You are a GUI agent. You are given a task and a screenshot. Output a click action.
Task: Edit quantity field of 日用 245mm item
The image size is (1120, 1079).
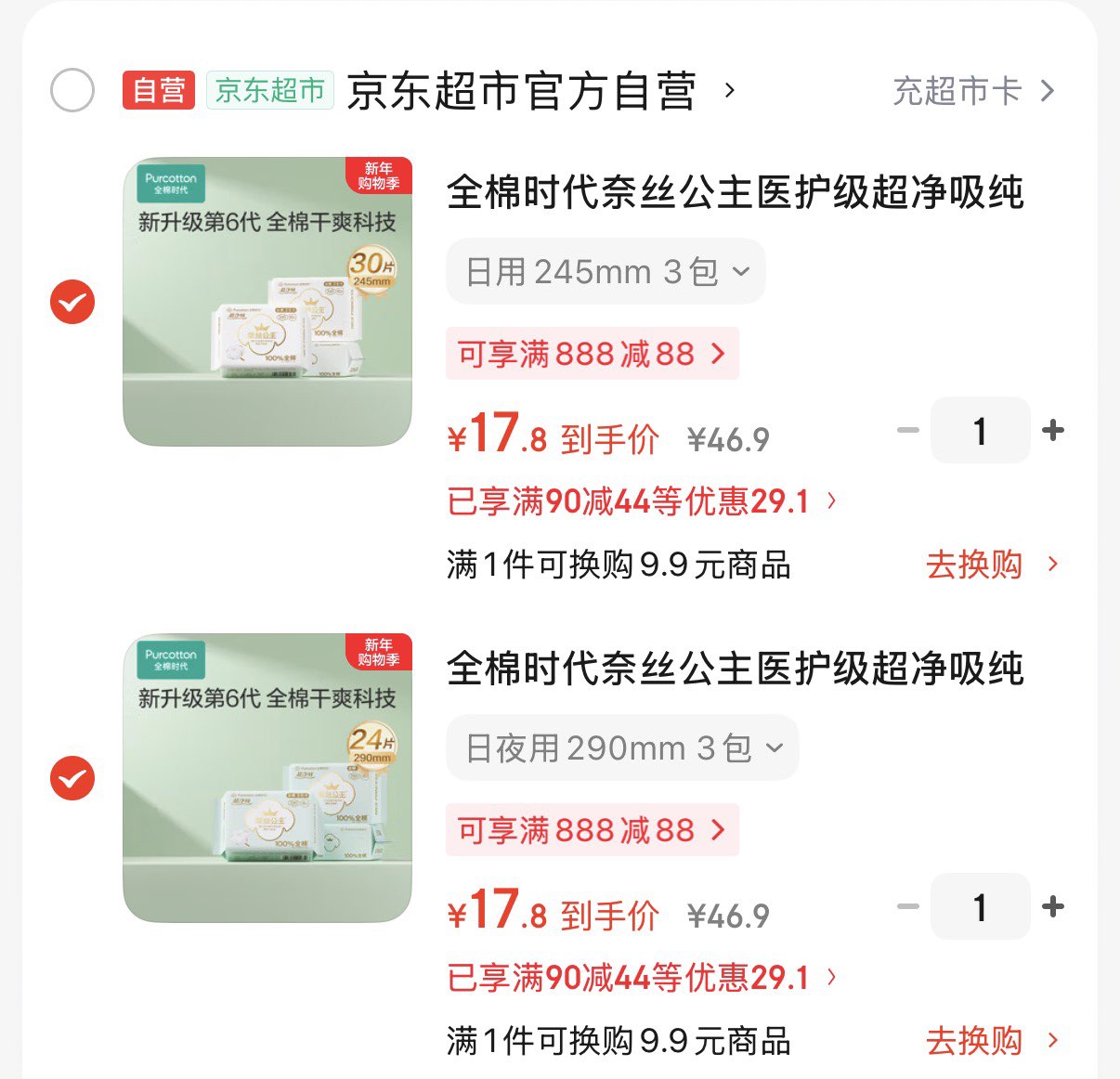point(980,431)
